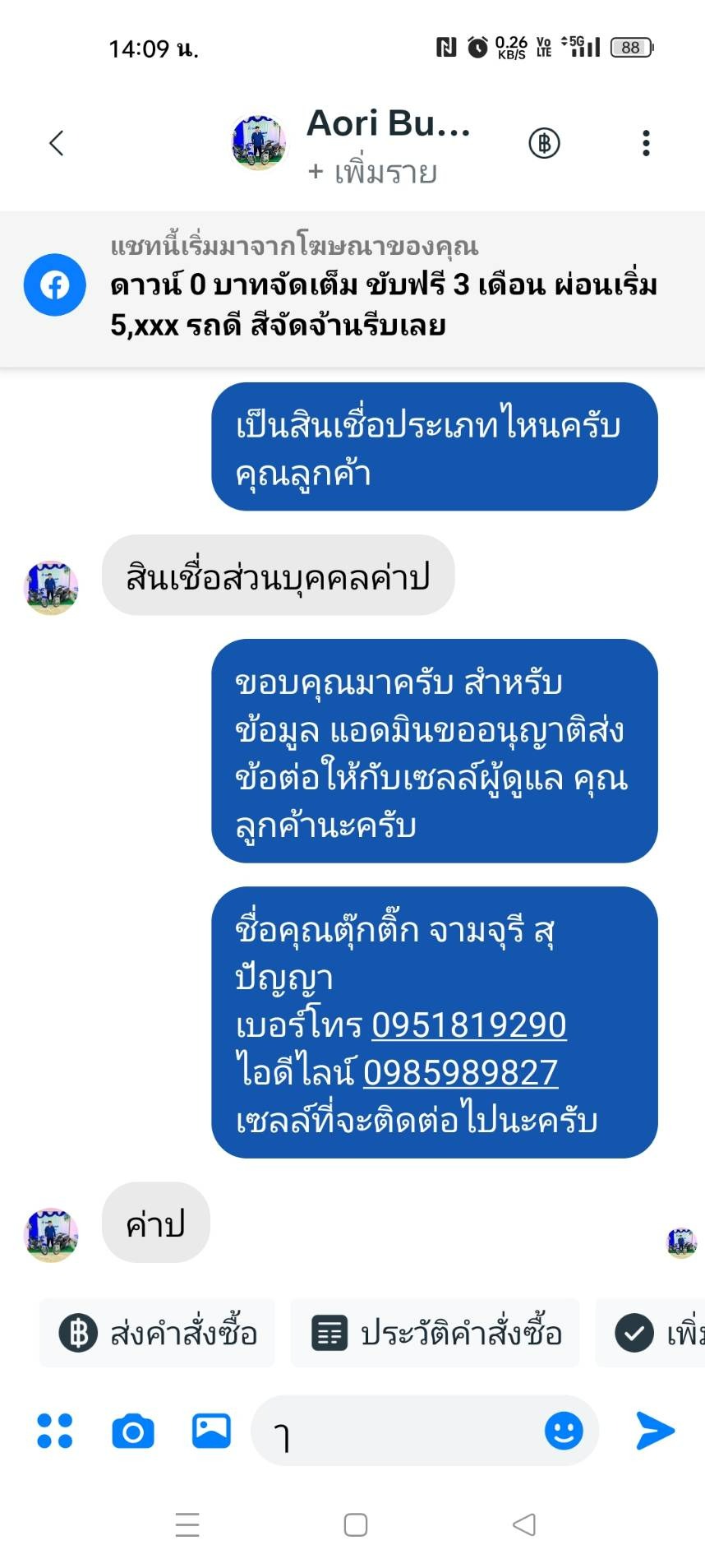Attach an image from the gallery

tap(211, 1431)
